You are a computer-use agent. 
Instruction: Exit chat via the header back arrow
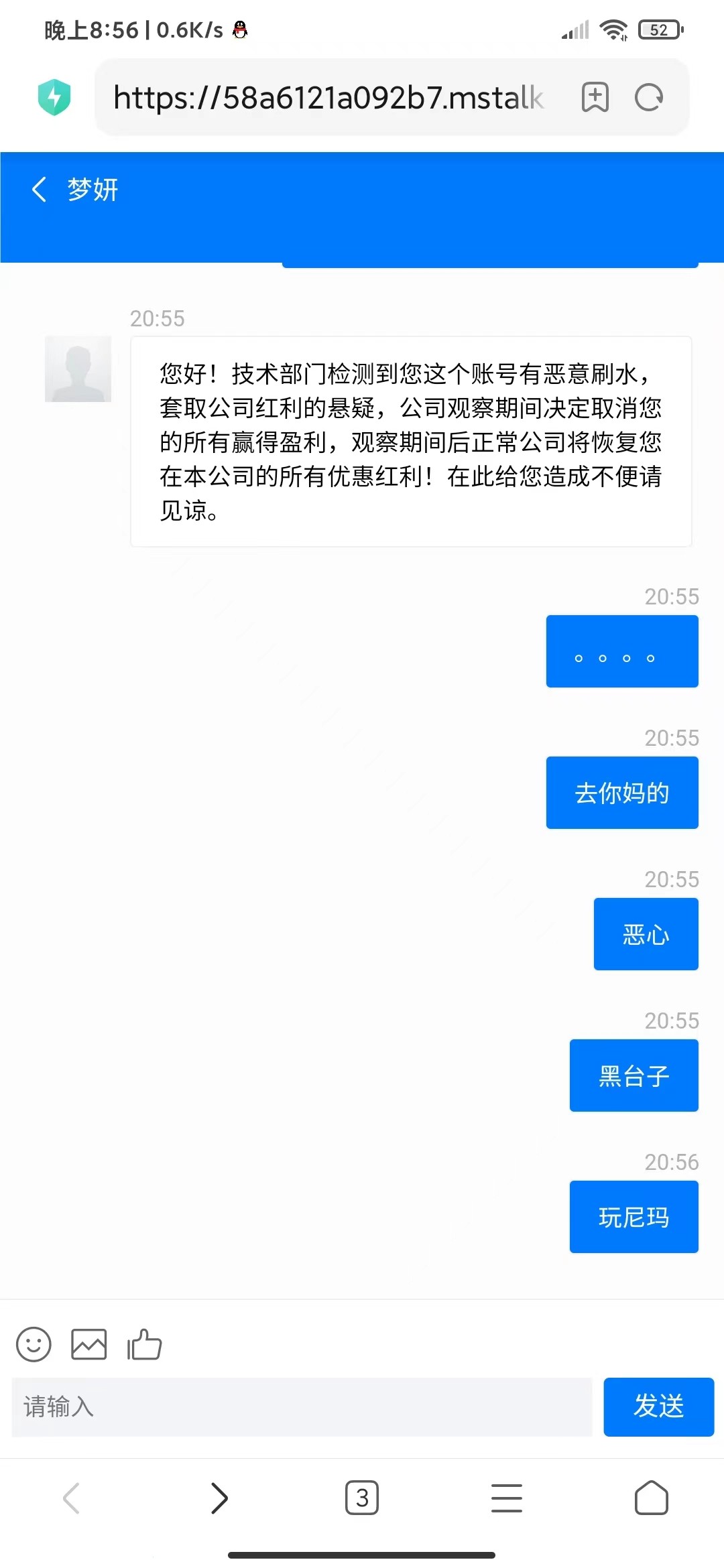[38, 190]
